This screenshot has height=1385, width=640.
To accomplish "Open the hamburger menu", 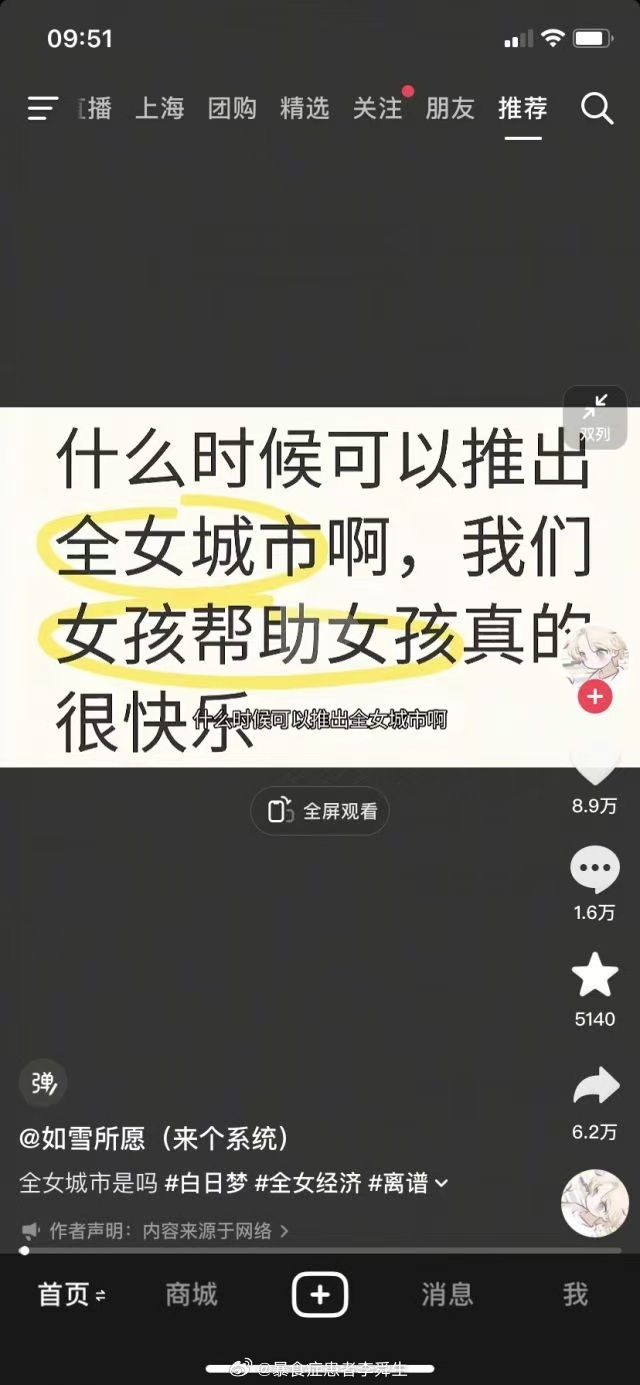I will click(x=42, y=109).
